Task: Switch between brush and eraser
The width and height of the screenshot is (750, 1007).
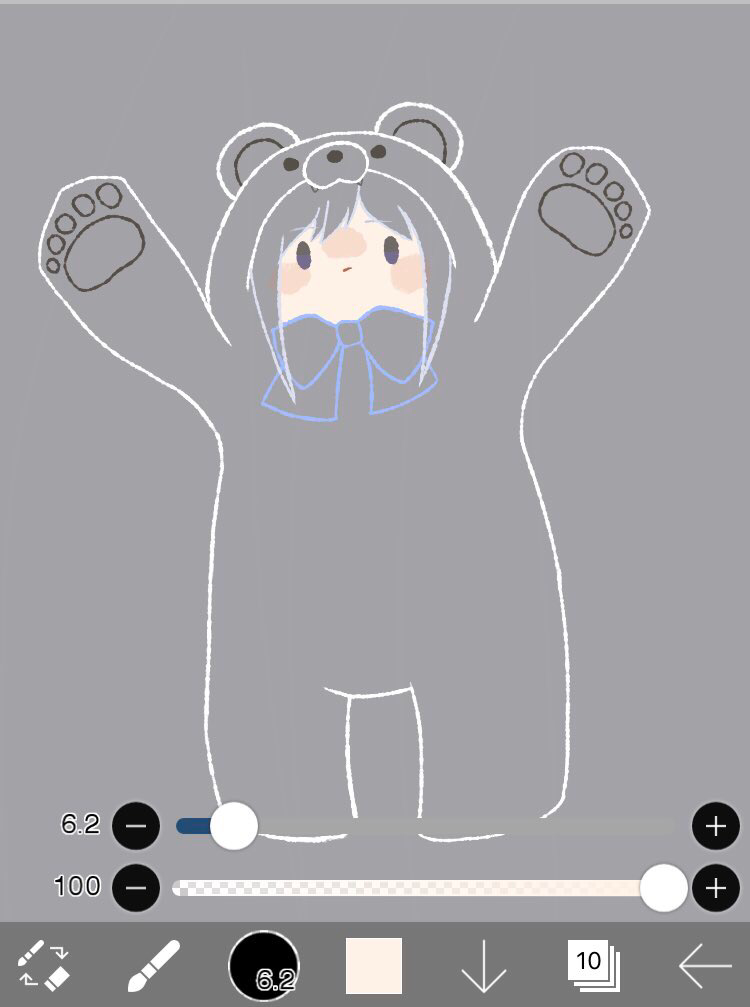Action: coord(44,966)
